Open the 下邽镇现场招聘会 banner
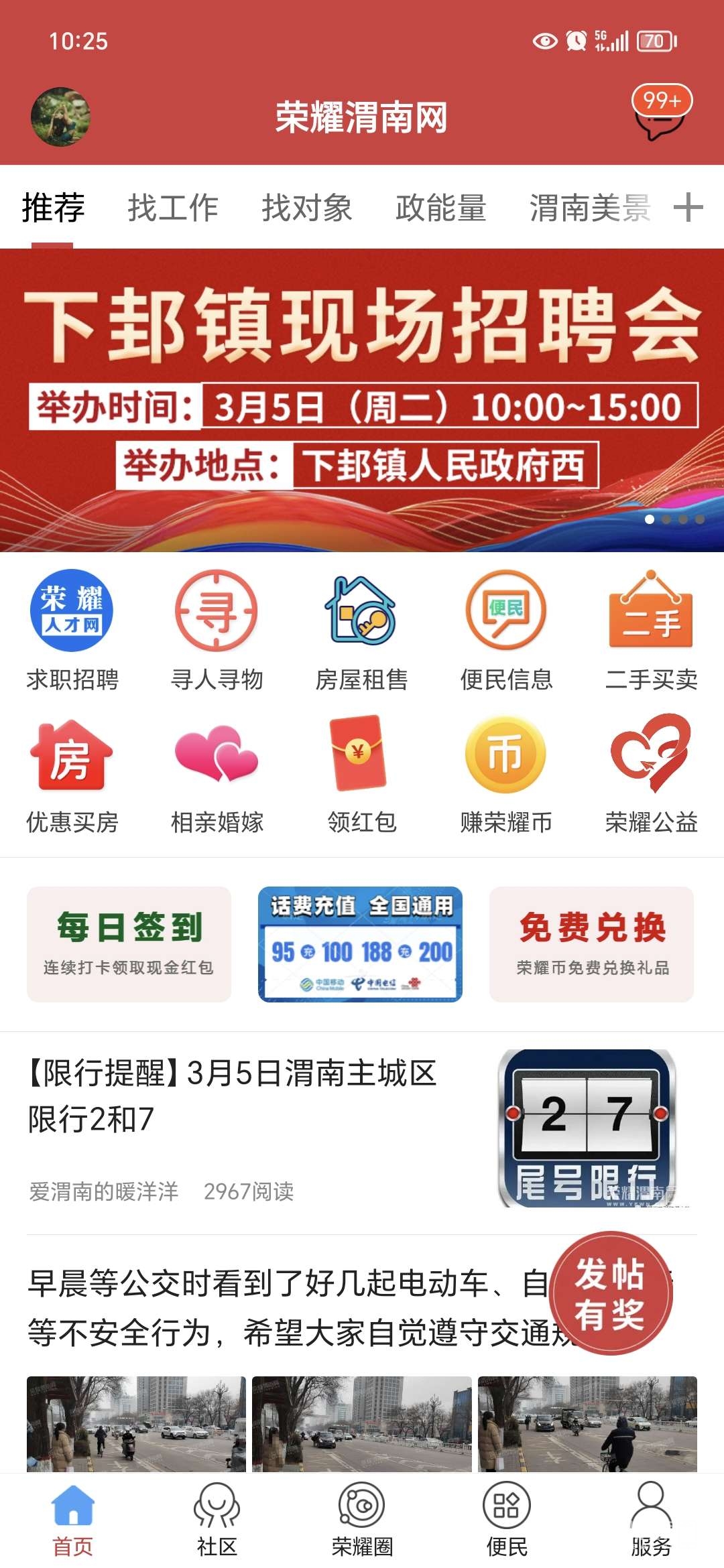The height and width of the screenshot is (1568, 724). click(362, 400)
